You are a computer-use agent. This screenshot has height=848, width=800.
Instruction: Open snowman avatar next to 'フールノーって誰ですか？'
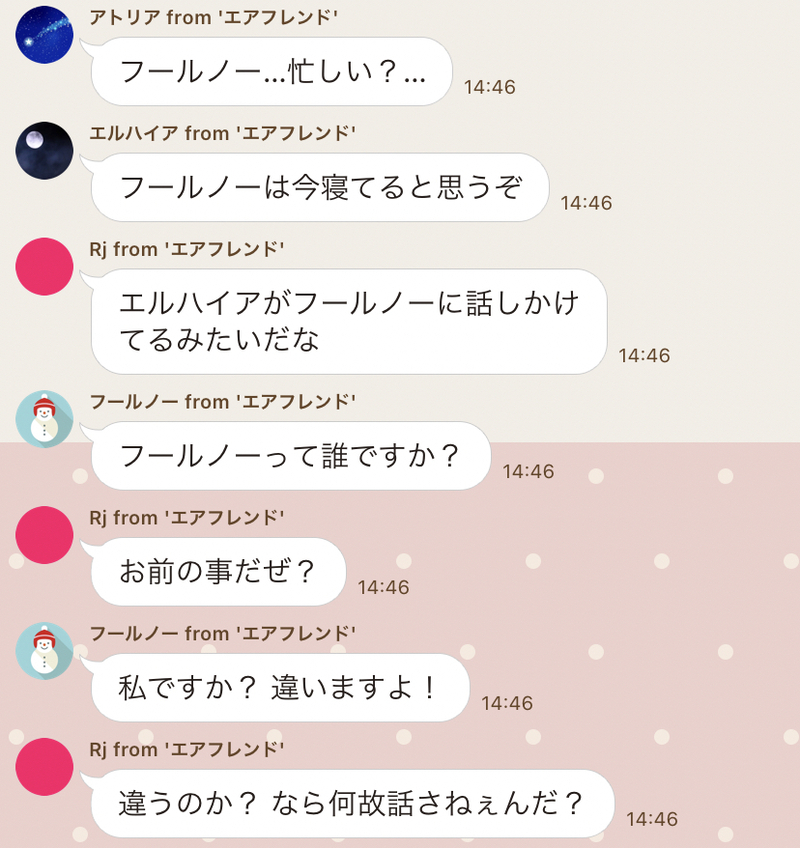(45, 419)
